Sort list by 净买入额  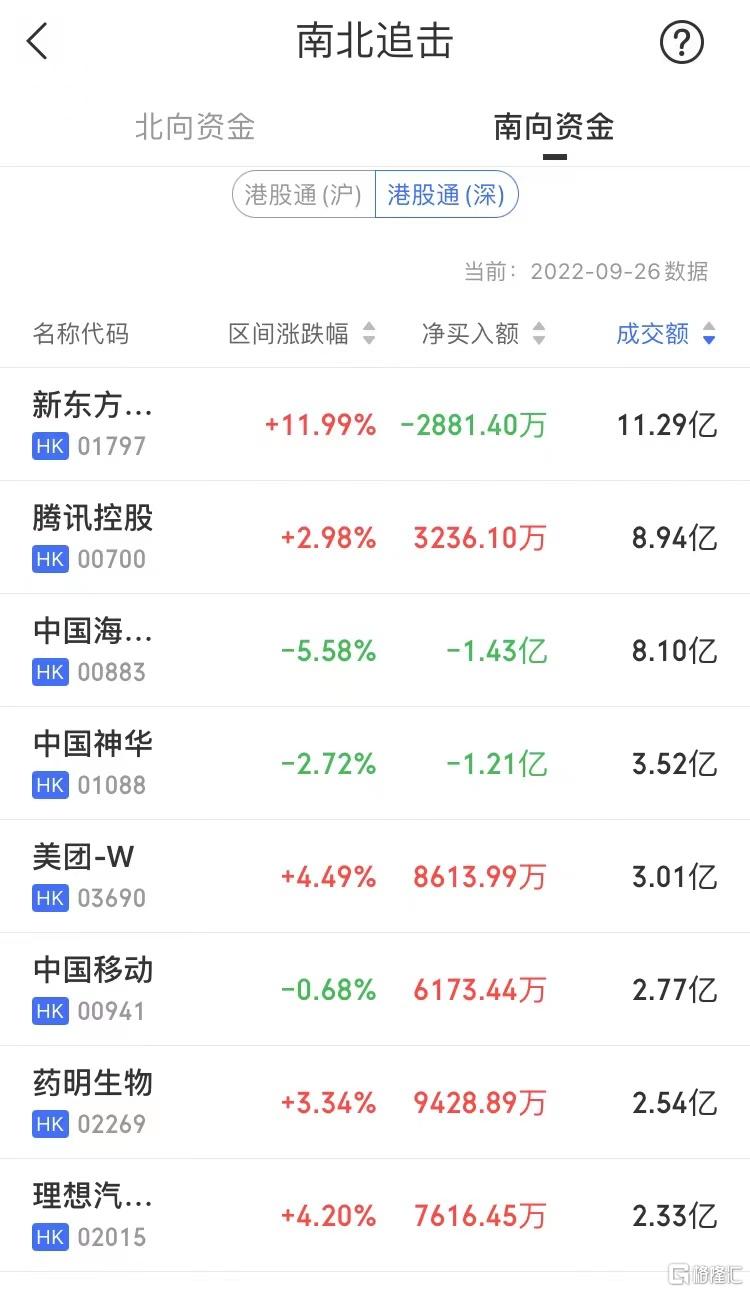click(x=484, y=334)
